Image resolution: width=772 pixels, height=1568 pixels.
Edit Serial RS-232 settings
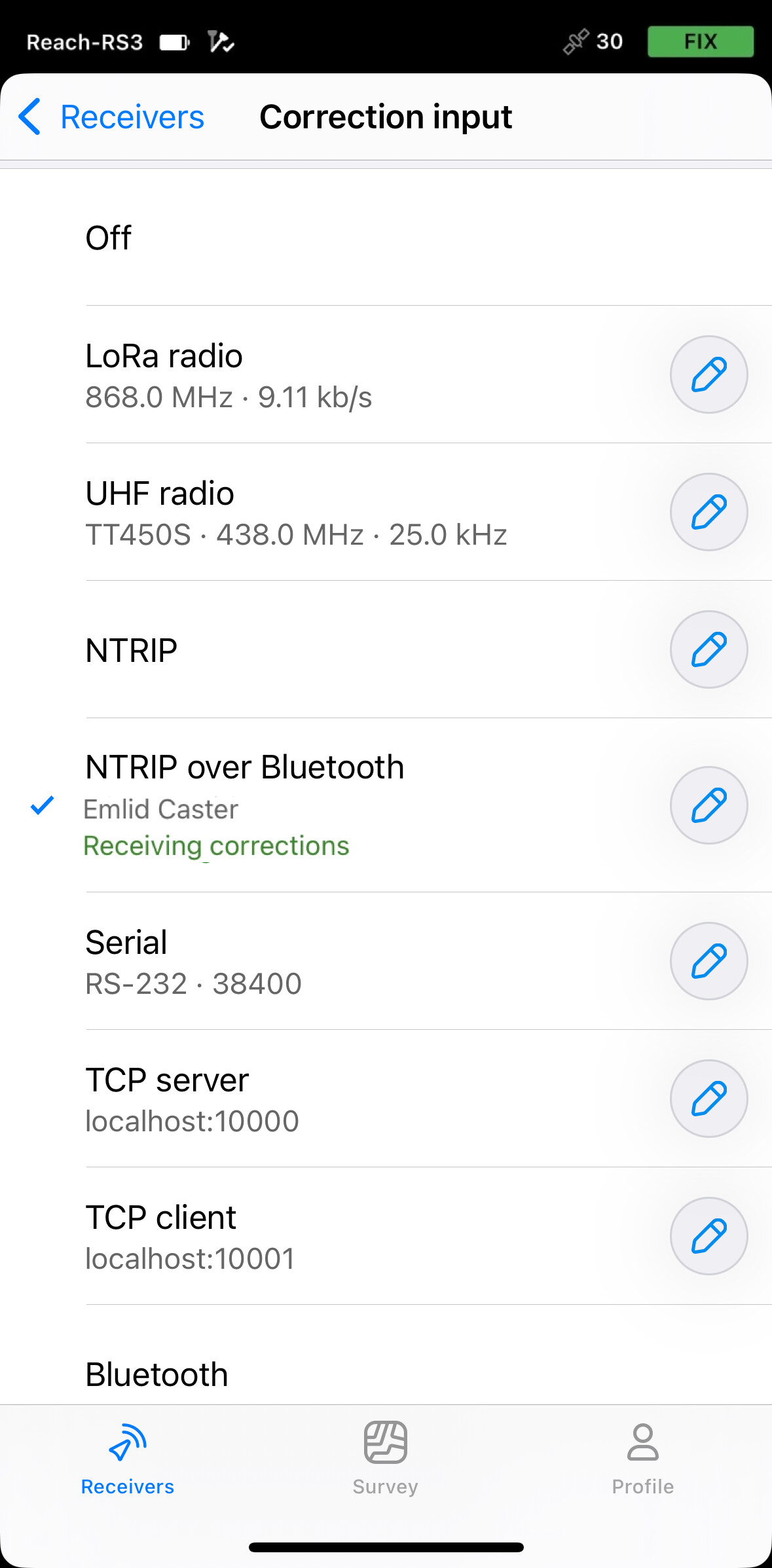(x=708, y=961)
